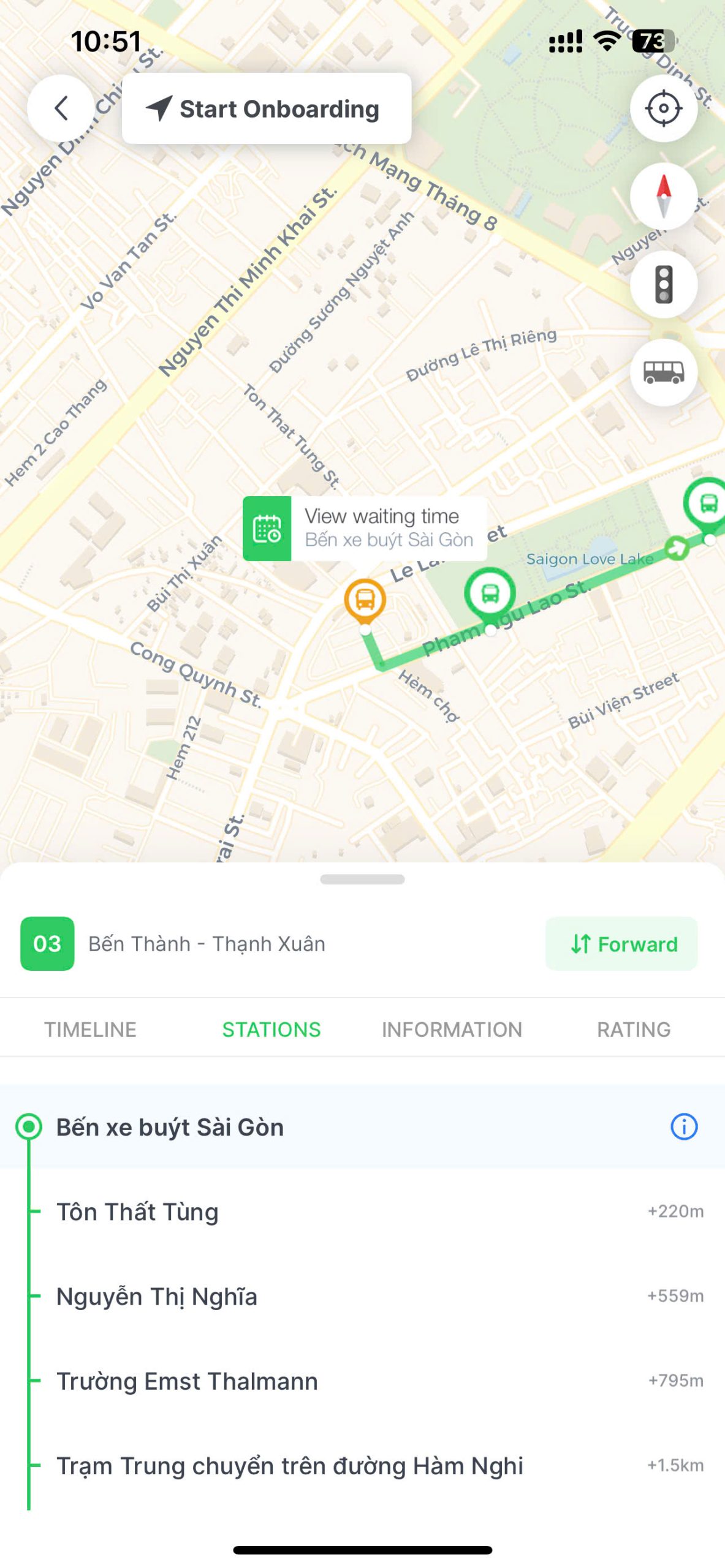The image size is (725, 1568).
Task: Tap green bus stop on Pham Ngu Lao St
Action: pos(489,593)
